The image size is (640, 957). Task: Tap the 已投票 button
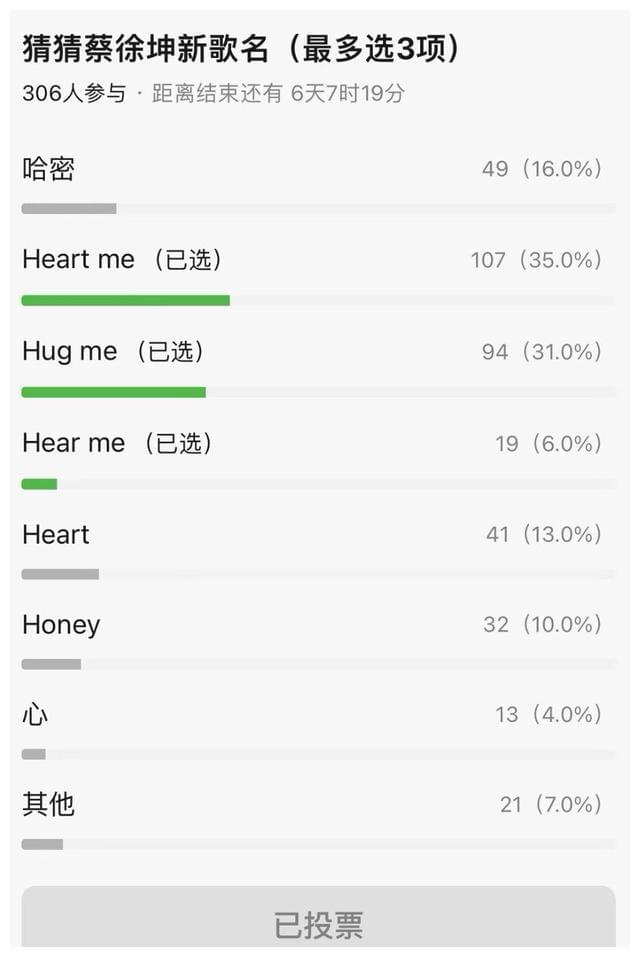click(318, 922)
